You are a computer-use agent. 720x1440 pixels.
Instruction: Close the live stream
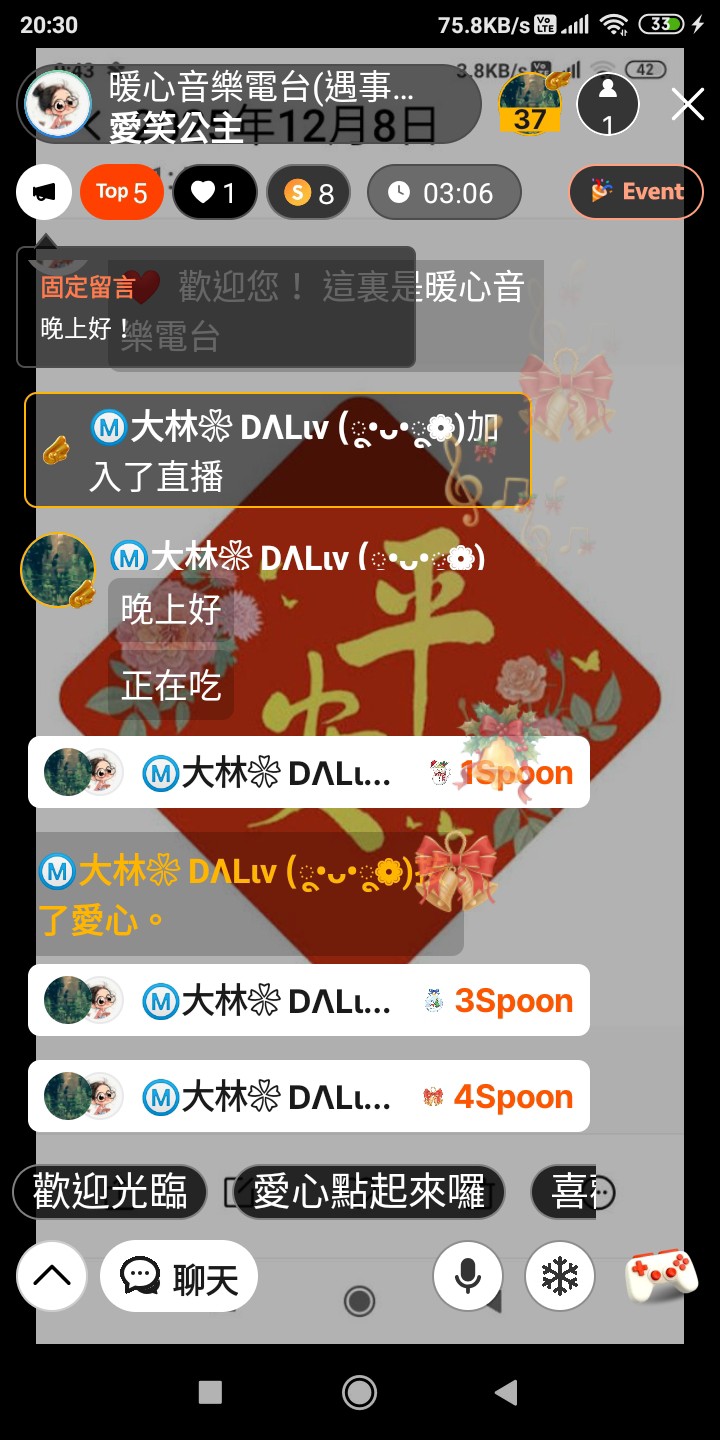[688, 104]
